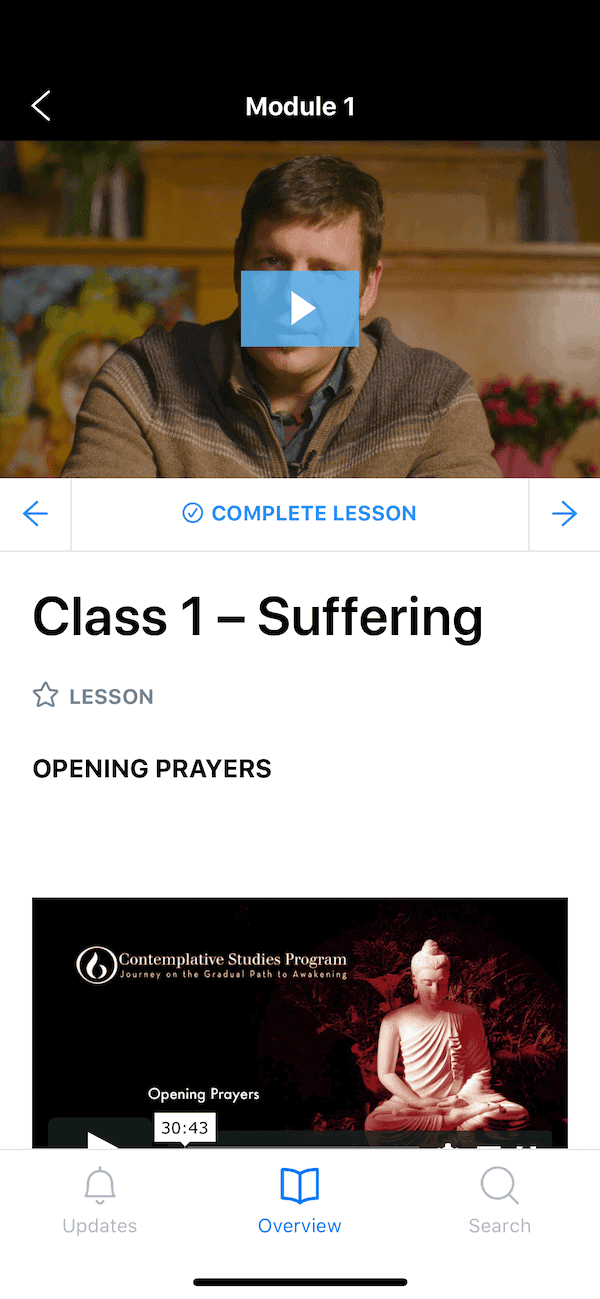Switch to the Updates tab

click(x=100, y=1201)
